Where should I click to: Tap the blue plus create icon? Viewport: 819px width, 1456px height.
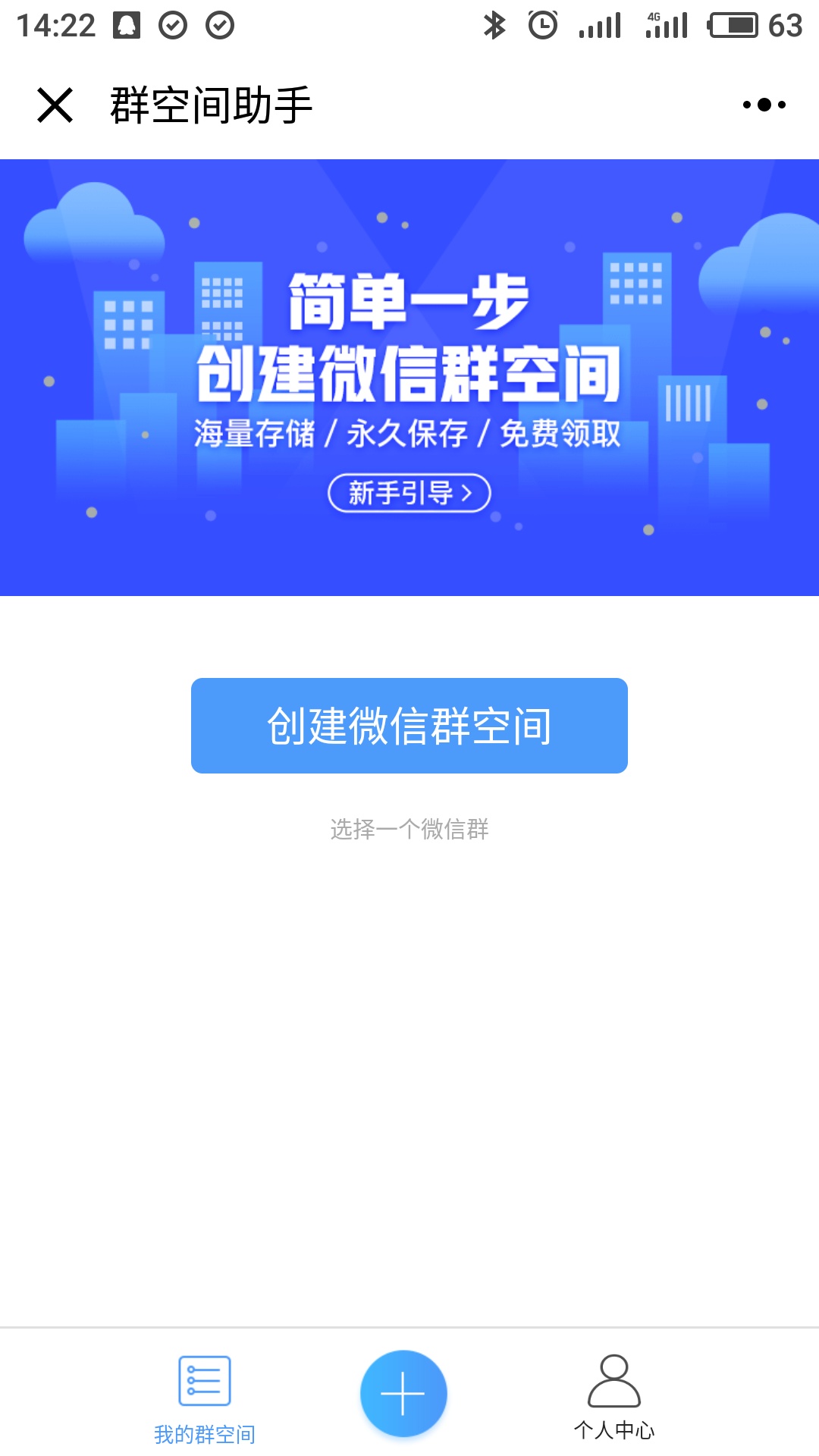point(403,1394)
